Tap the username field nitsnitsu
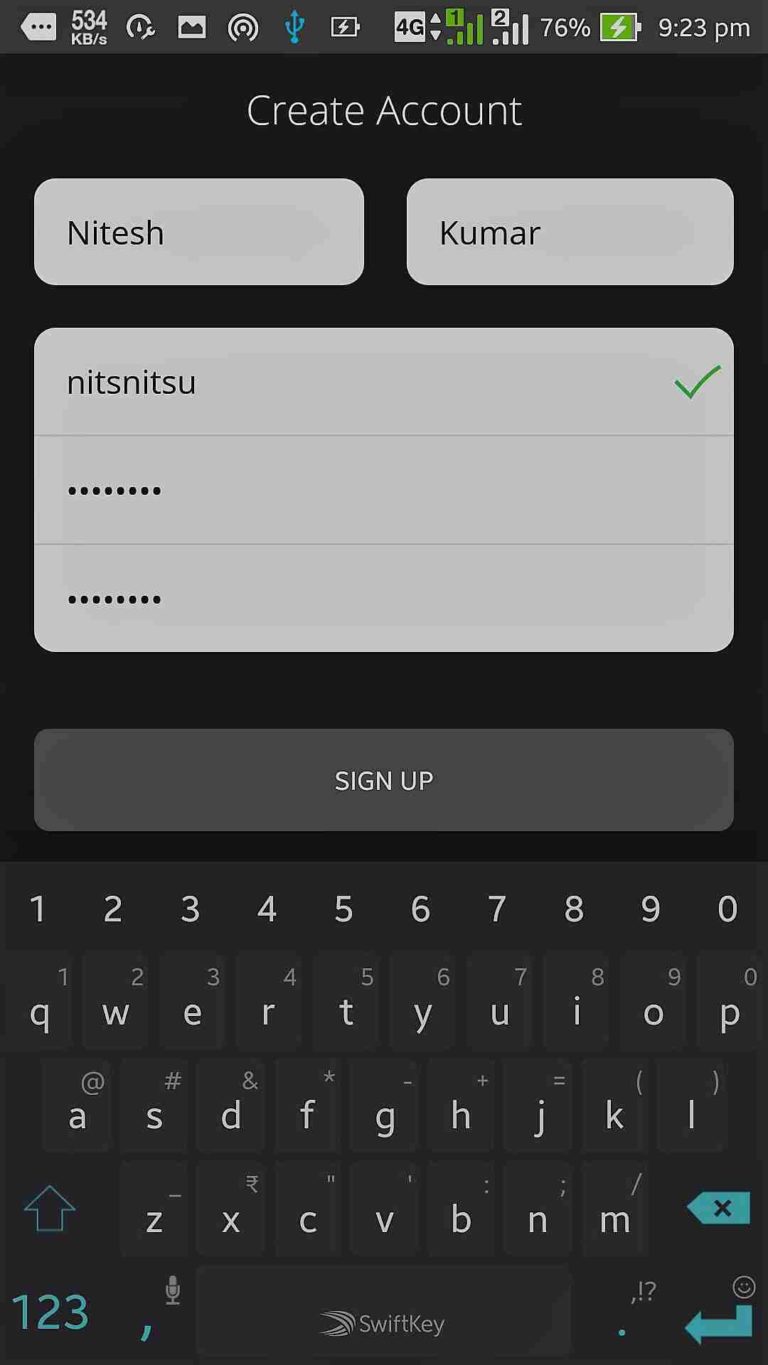The height and width of the screenshot is (1365, 768). (384, 382)
